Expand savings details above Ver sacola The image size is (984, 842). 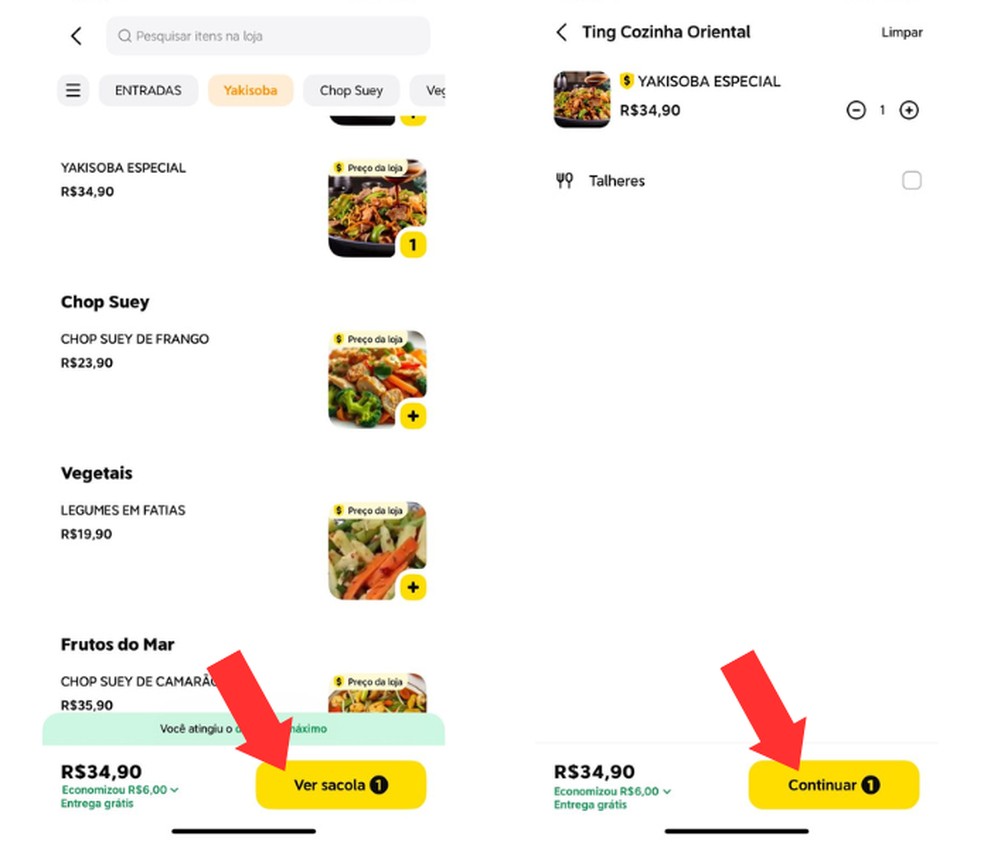(120, 790)
